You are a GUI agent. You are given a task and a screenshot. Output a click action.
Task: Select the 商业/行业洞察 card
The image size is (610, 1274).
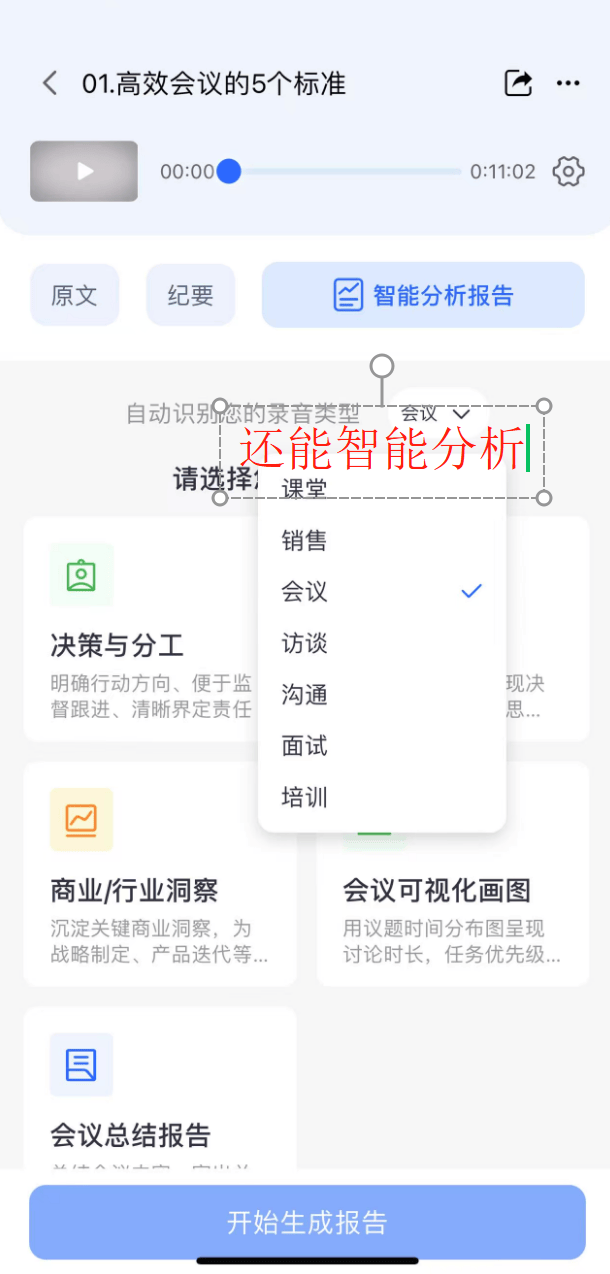[x=160, y=874]
